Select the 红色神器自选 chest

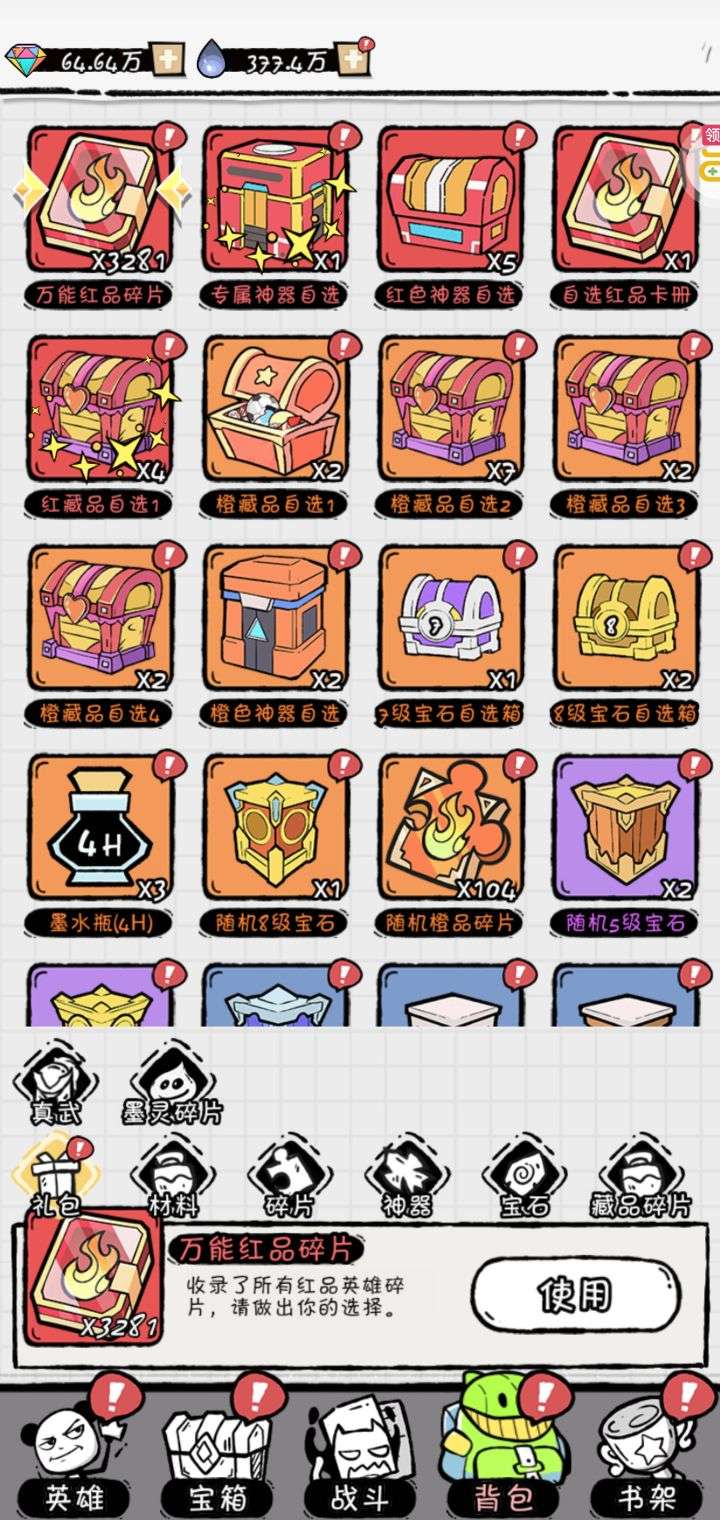click(451, 203)
